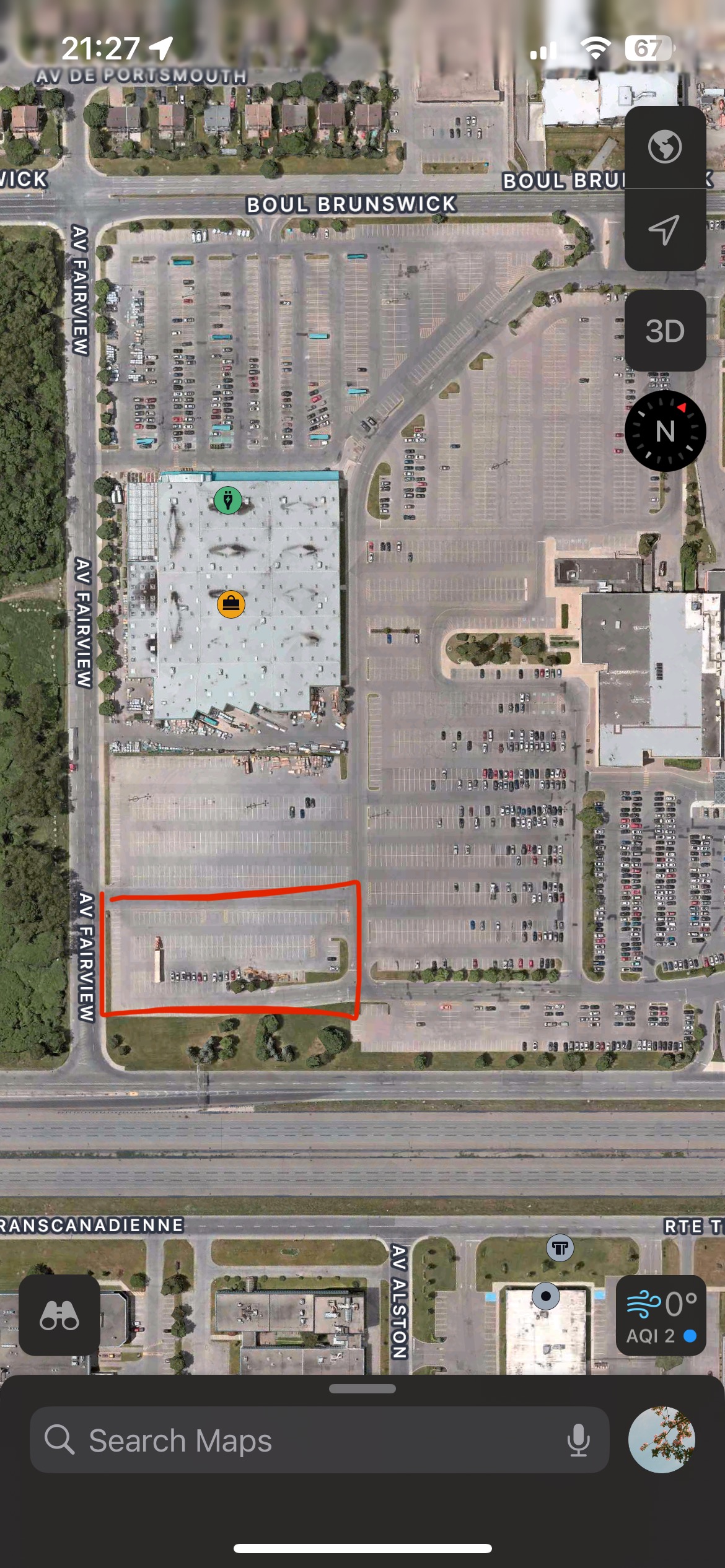The width and height of the screenshot is (725, 1568).
Task: Start voice search with the microphone
Action: (x=578, y=1440)
